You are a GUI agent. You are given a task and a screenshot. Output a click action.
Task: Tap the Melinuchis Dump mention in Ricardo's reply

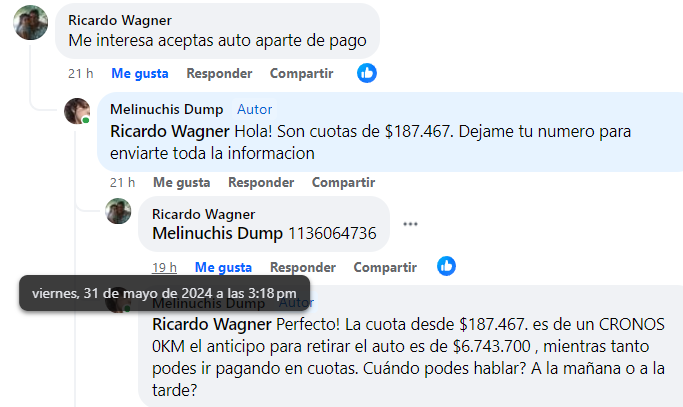(x=217, y=233)
